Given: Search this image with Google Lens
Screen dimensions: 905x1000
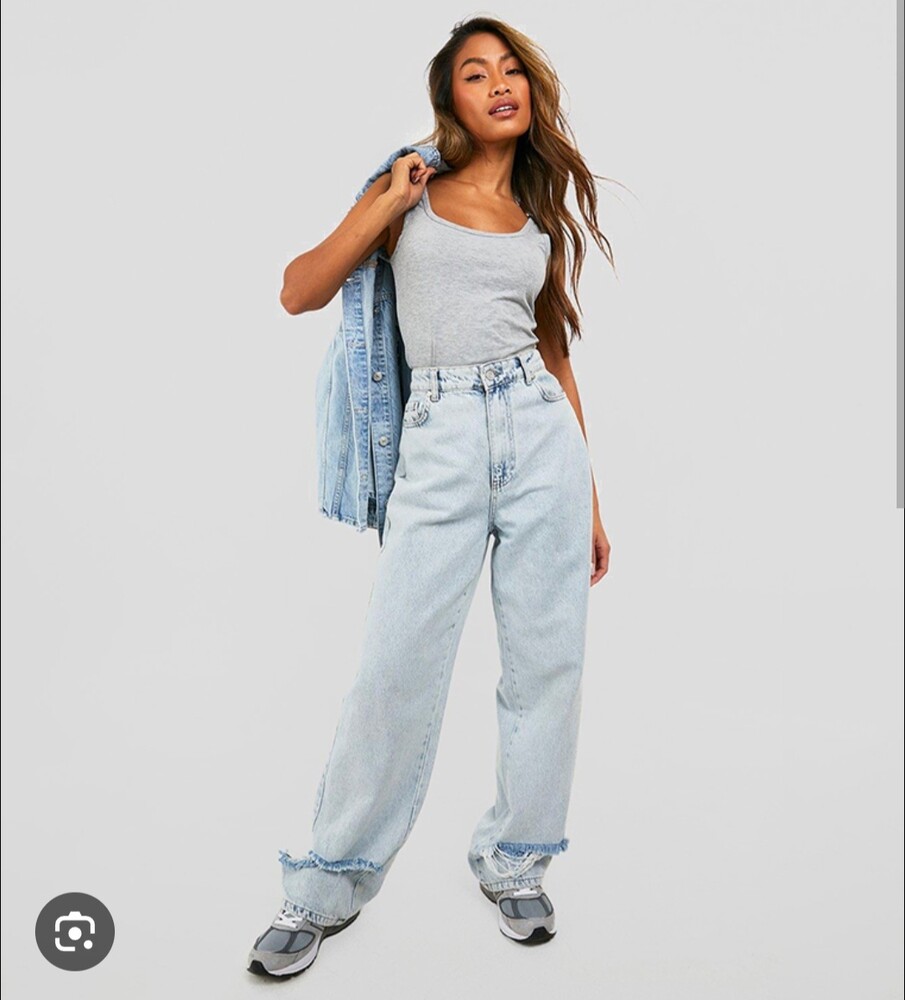Looking at the screenshot, I should [x=75, y=932].
